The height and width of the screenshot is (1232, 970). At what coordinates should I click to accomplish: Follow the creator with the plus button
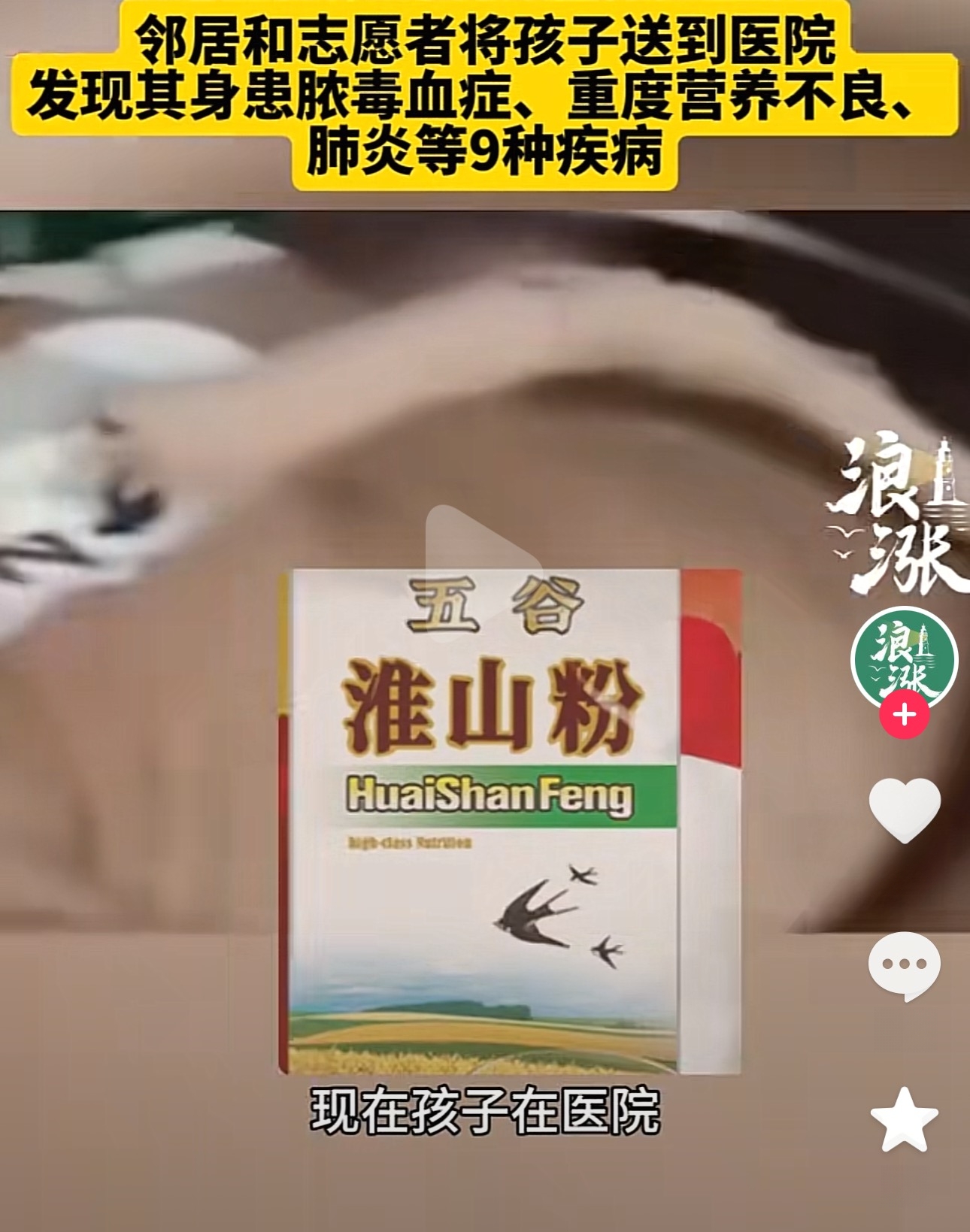coord(905,715)
